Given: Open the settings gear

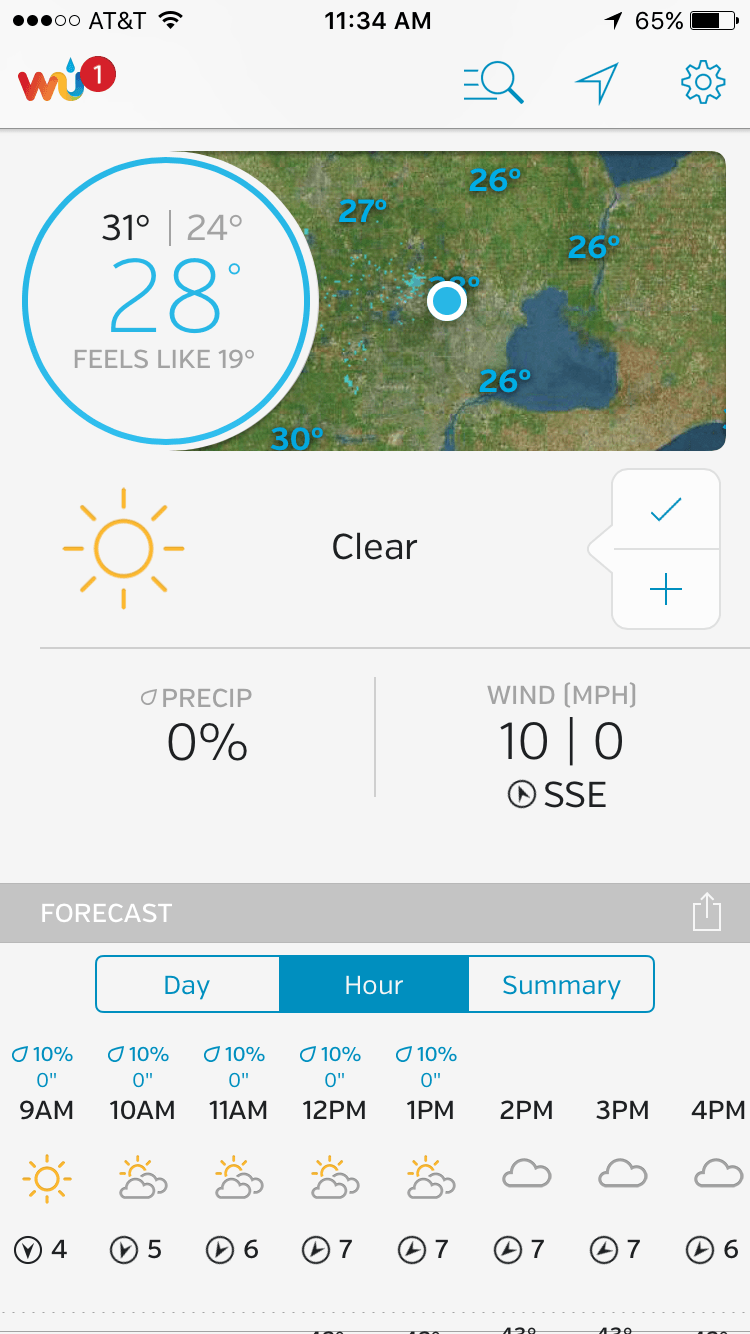Looking at the screenshot, I should 702,82.
